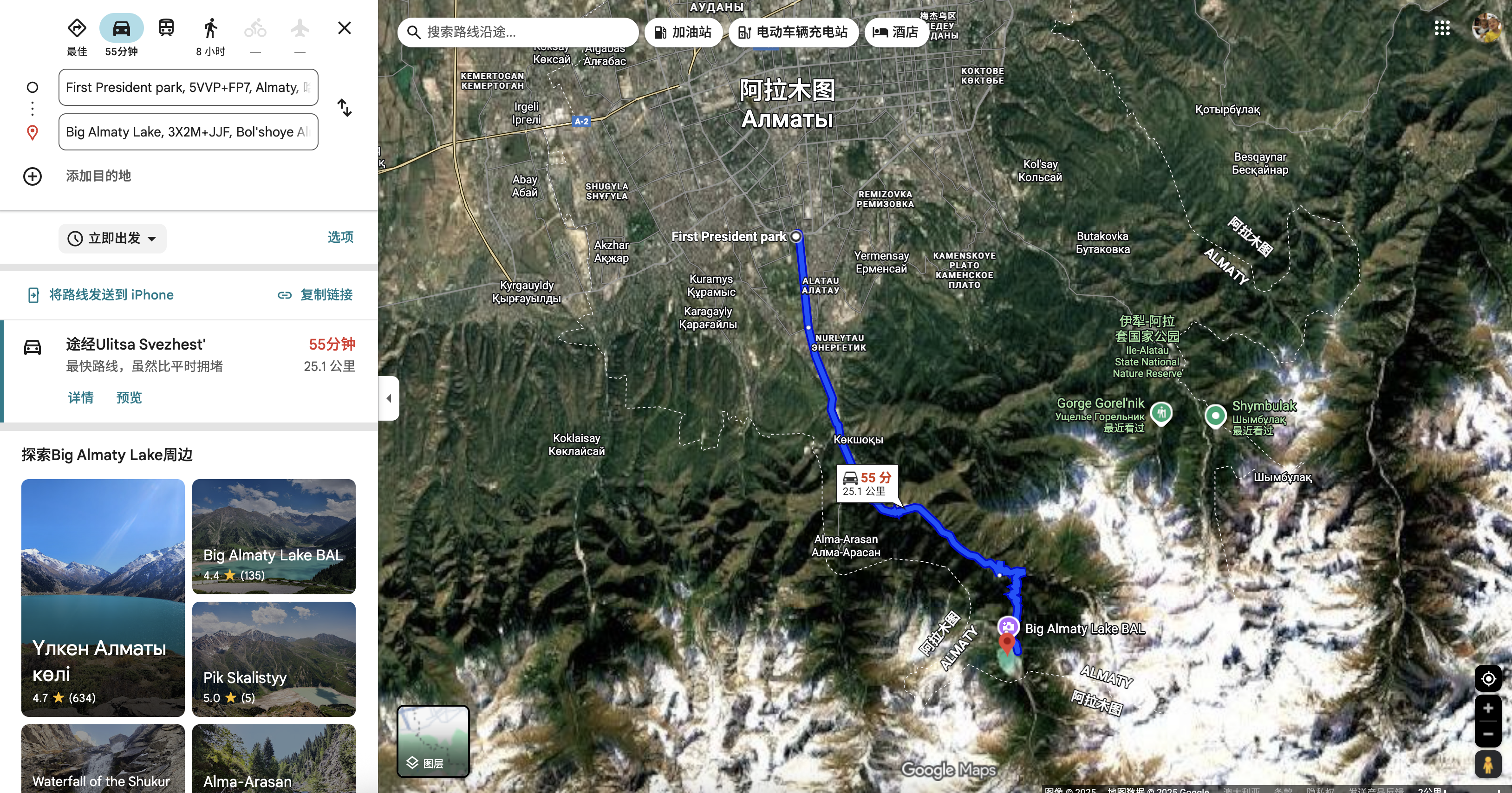The image size is (1512, 793).
Task: Switch to transit travel mode
Action: click(166, 27)
